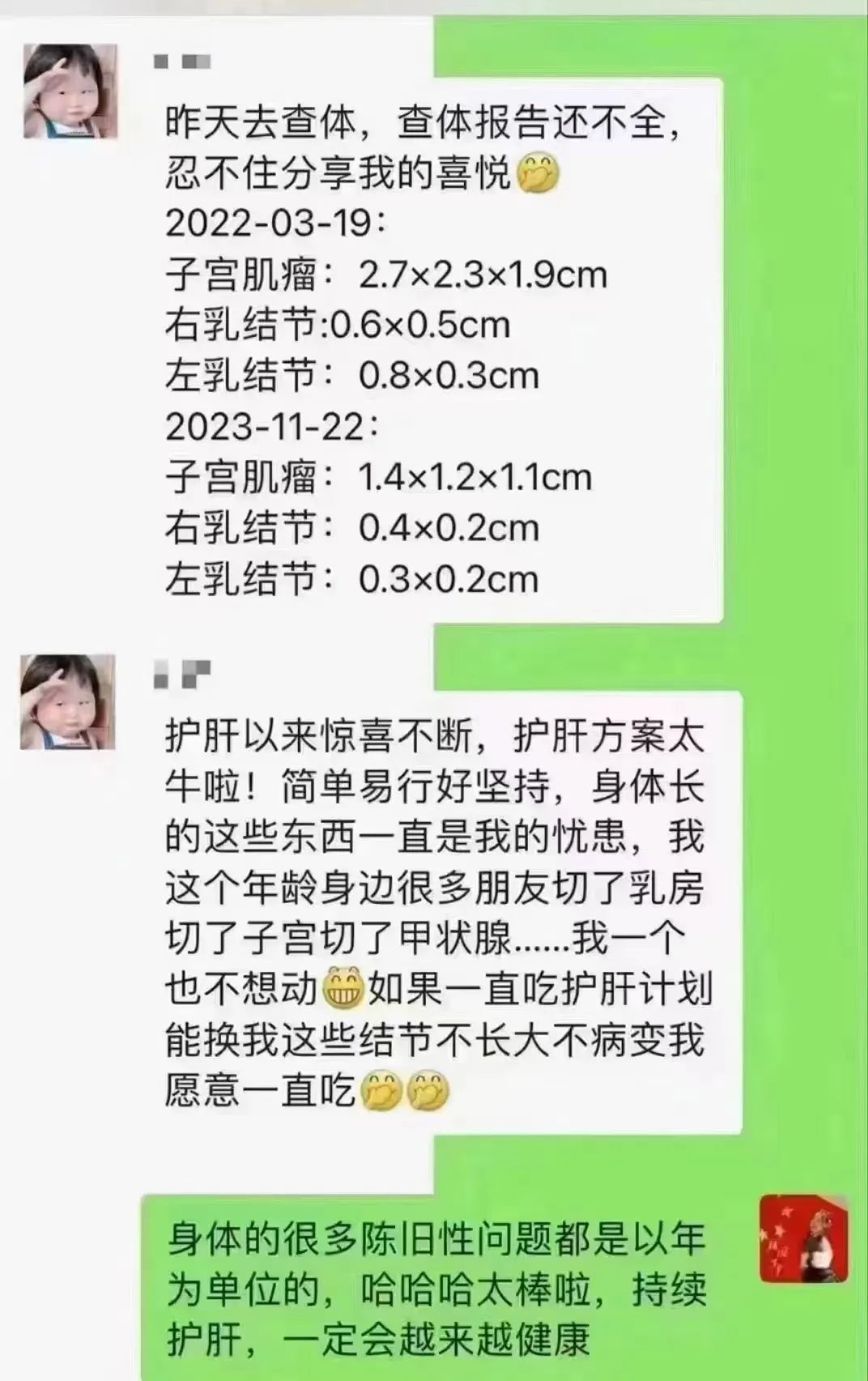868x1381 pixels.
Task: Open own avatar beside the green reply
Action: (x=802, y=1238)
